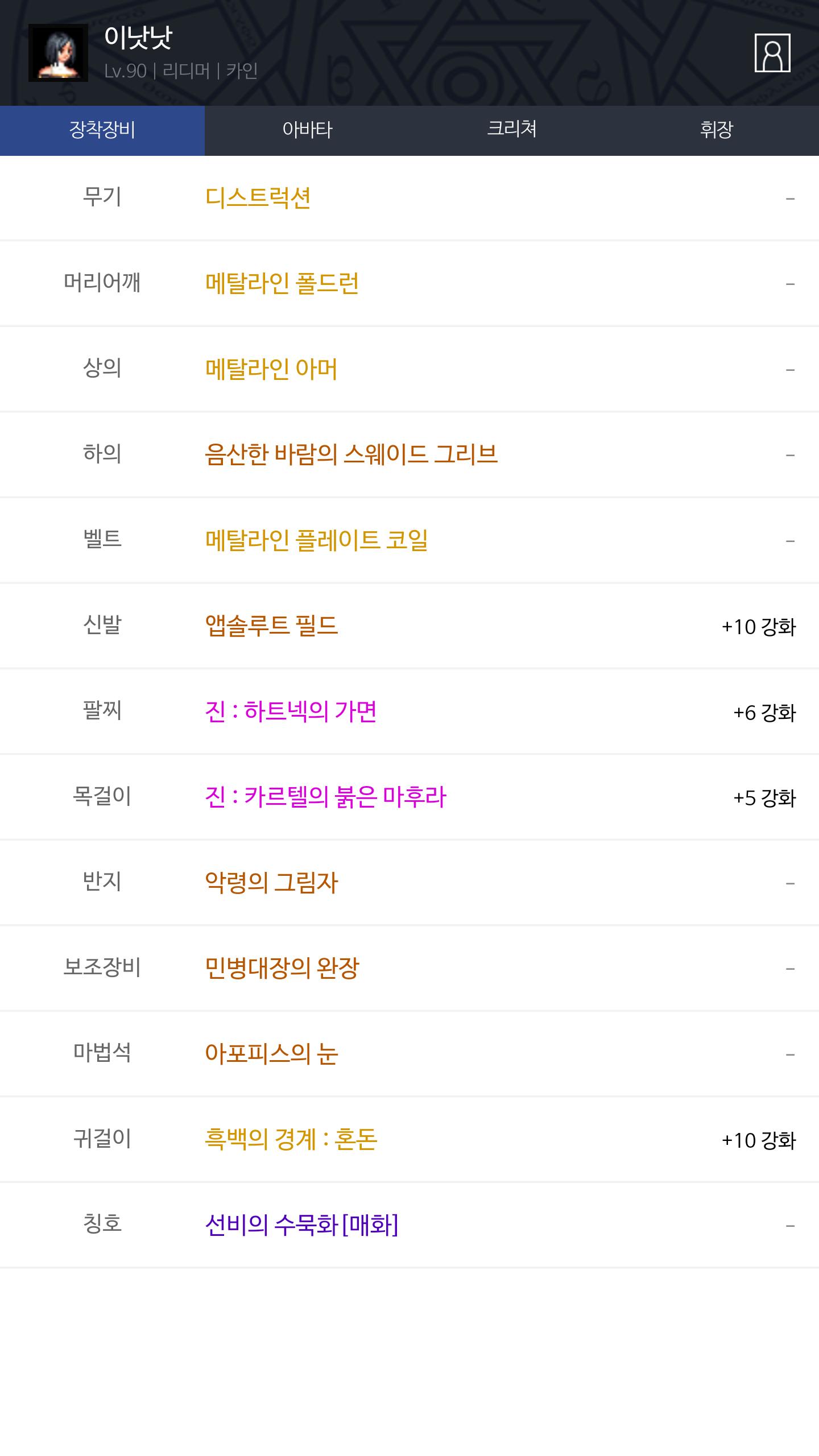
Task: Select the 장착장비 tab
Action: click(102, 130)
